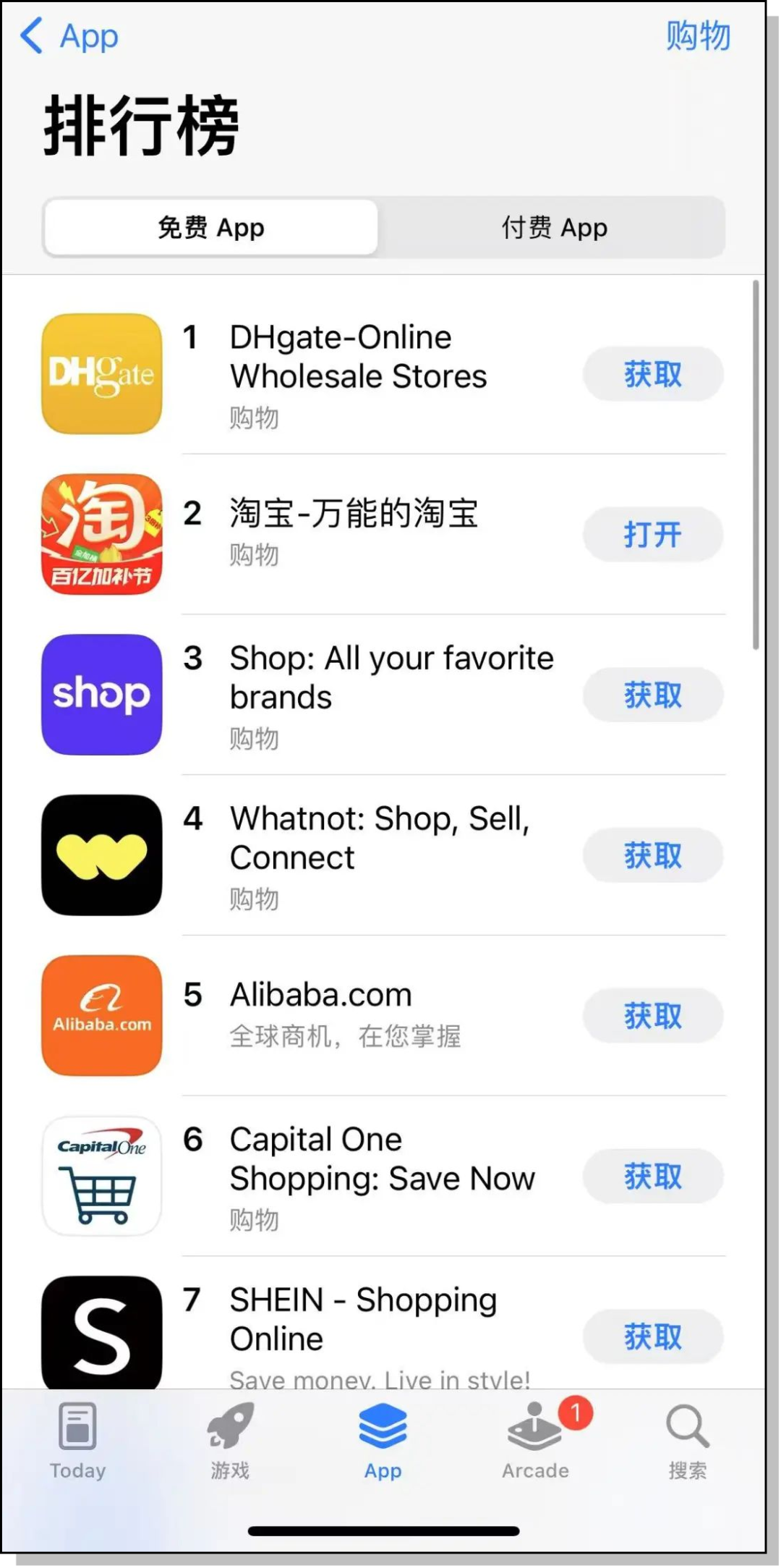
Task: Open the Whatnot app details row
Action: click(383, 856)
